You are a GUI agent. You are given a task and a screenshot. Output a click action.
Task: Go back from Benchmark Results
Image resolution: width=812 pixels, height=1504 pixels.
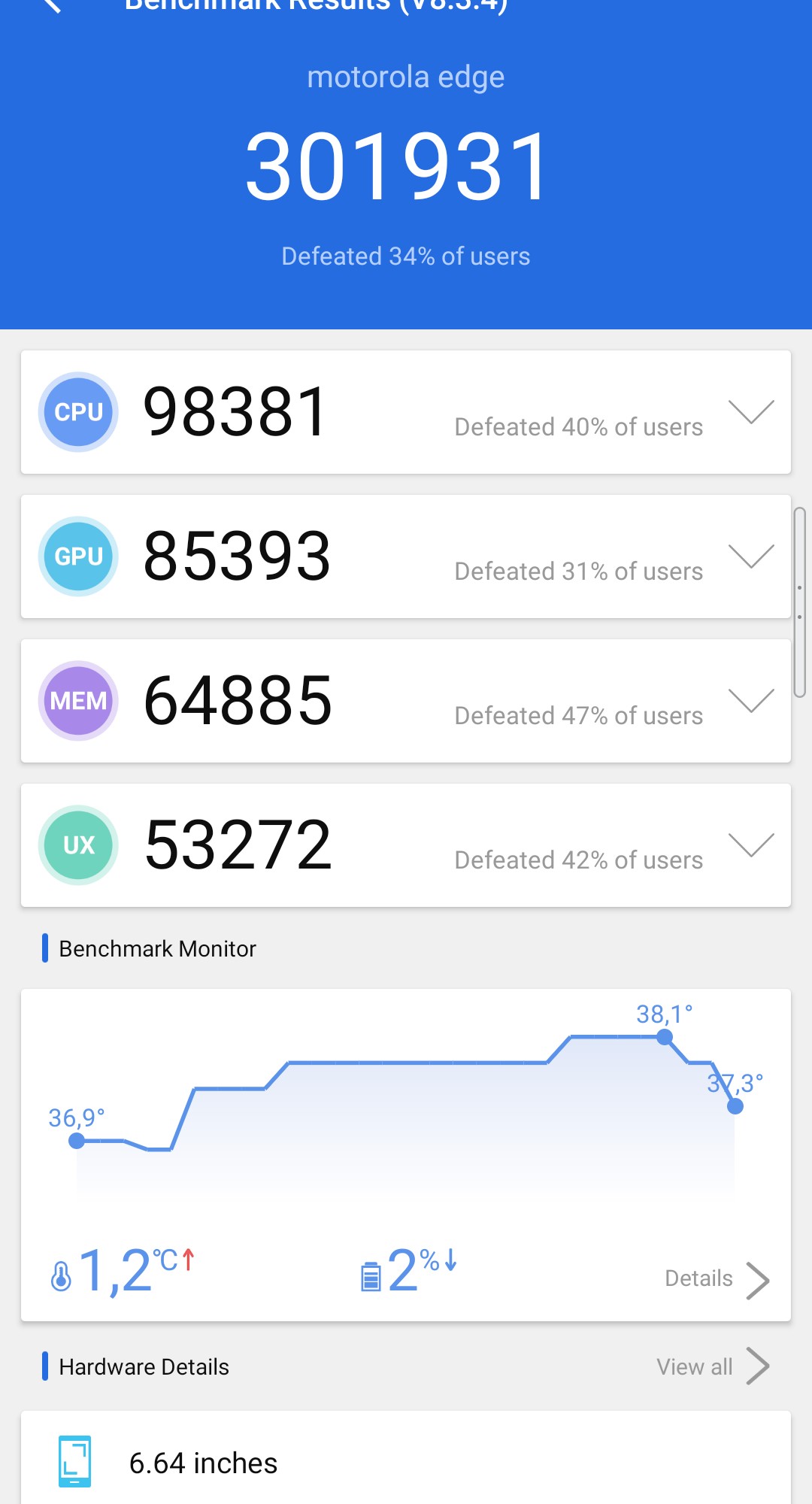pos(51,5)
